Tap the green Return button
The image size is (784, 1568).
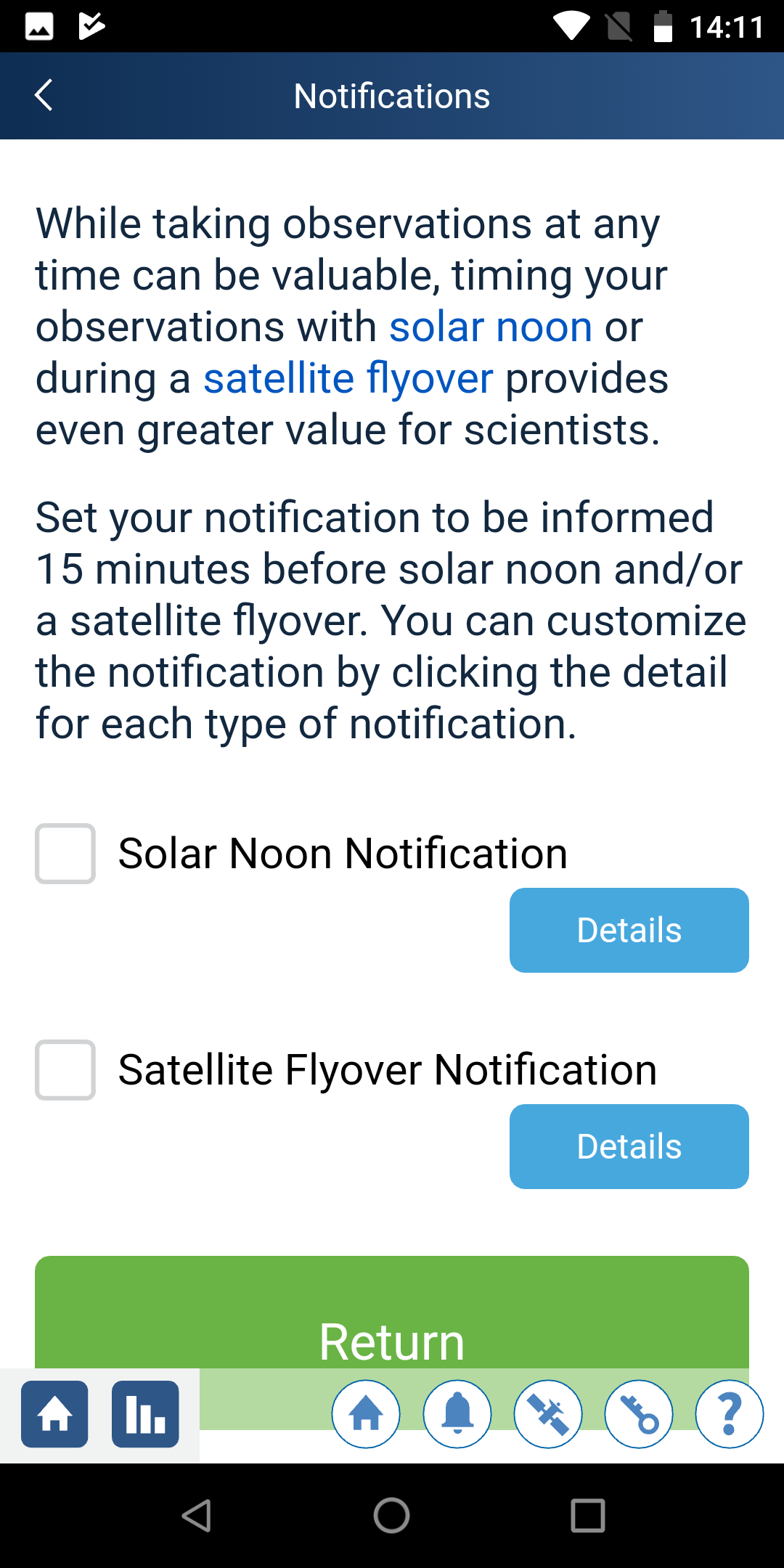coord(392,1312)
